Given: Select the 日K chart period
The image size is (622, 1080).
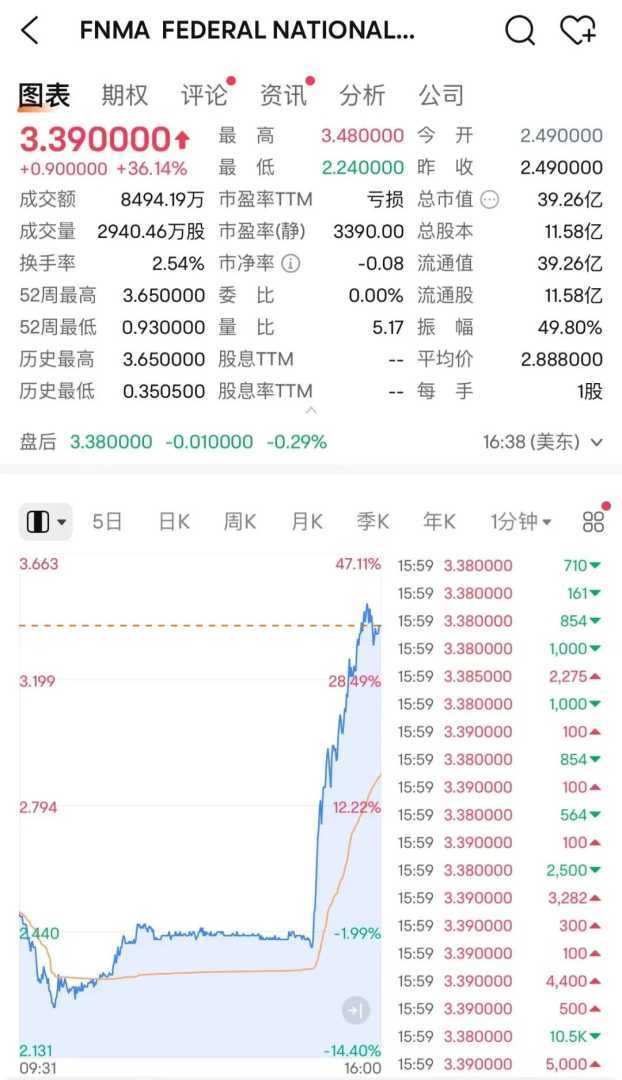Looking at the screenshot, I should (174, 521).
